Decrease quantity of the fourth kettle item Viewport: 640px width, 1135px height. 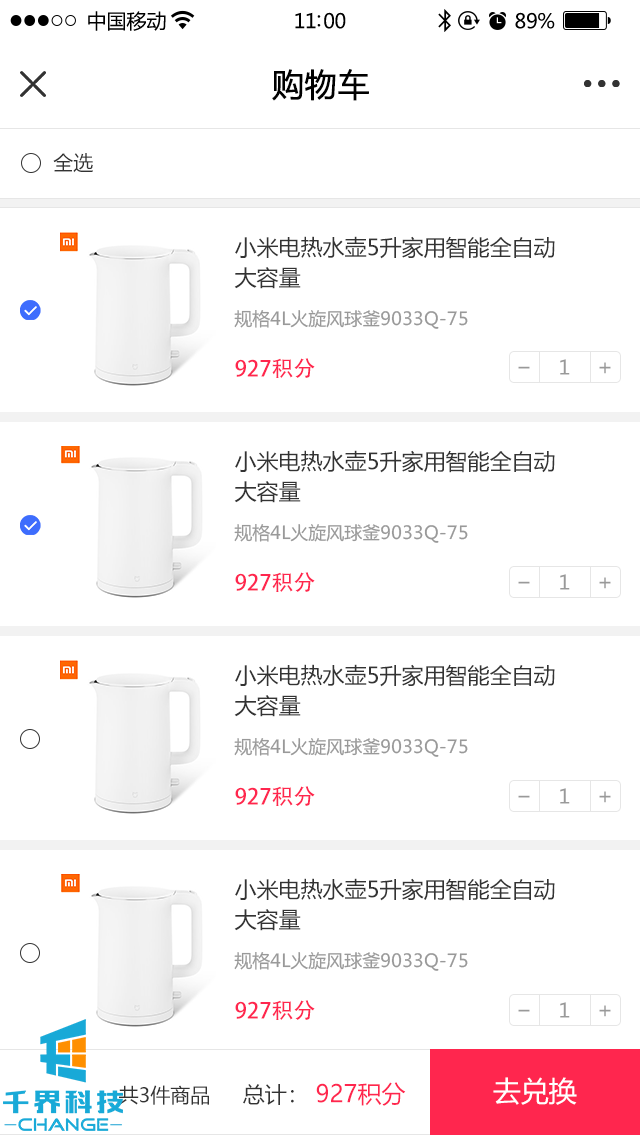[525, 1010]
